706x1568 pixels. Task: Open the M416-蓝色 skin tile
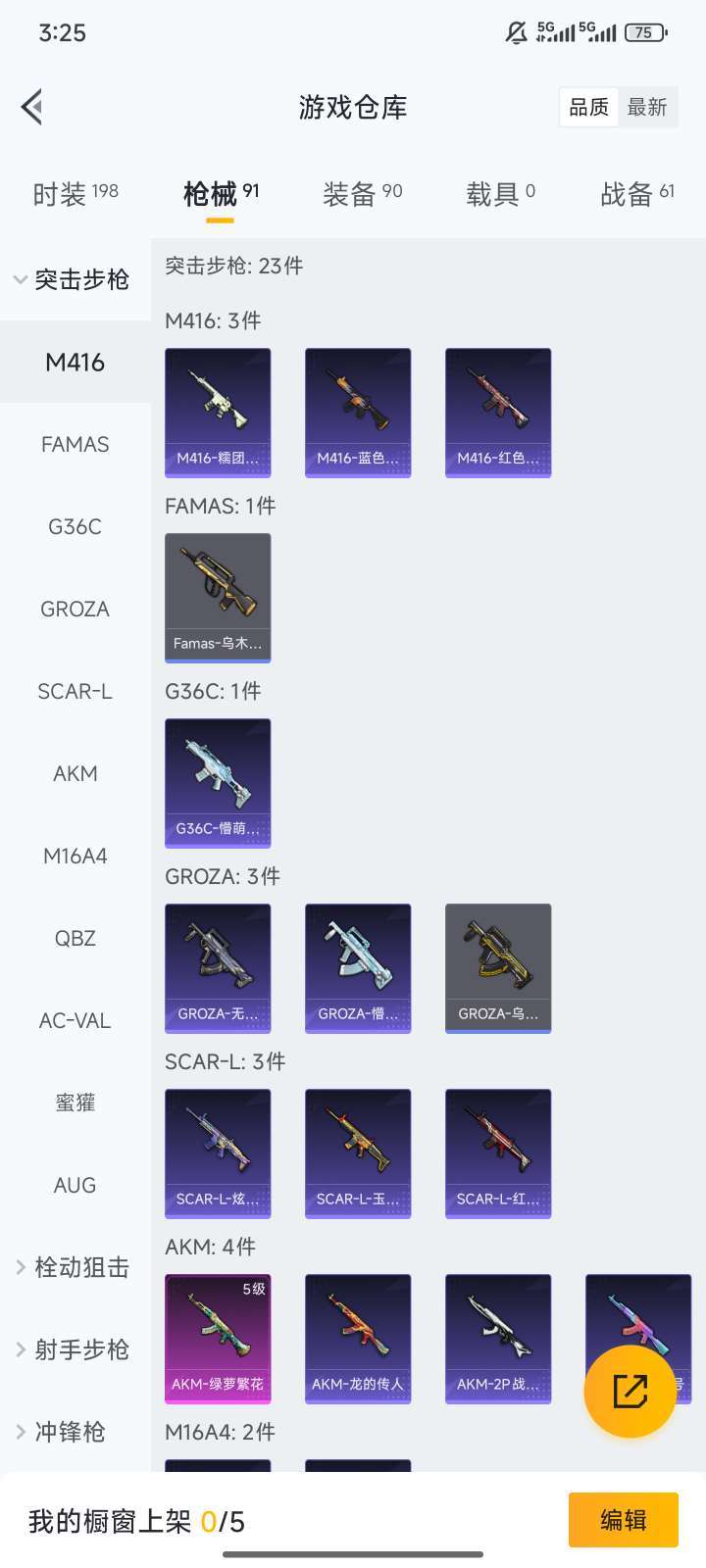coord(358,413)
